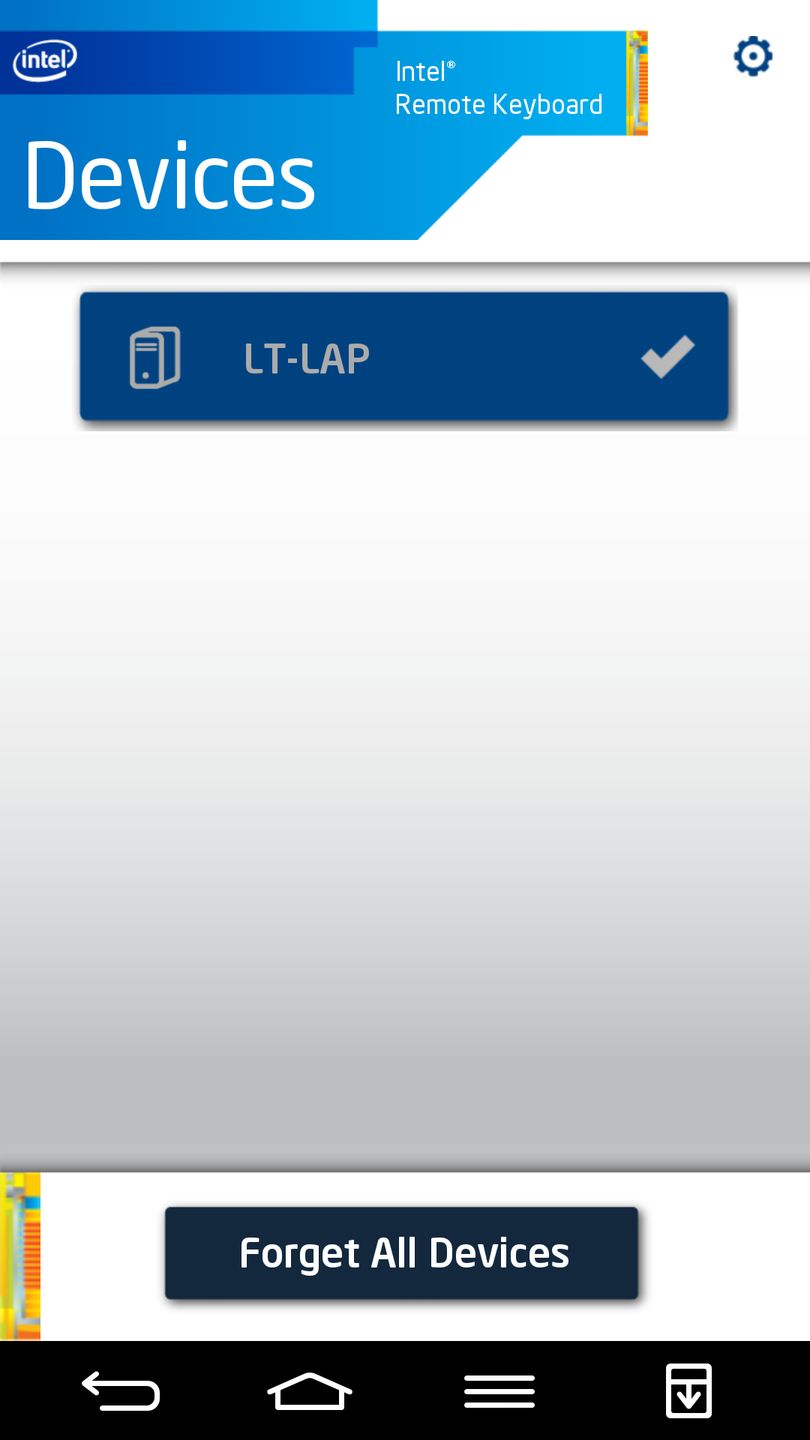
Task: Switch to the Devices screen title
Action: (168, 175)
